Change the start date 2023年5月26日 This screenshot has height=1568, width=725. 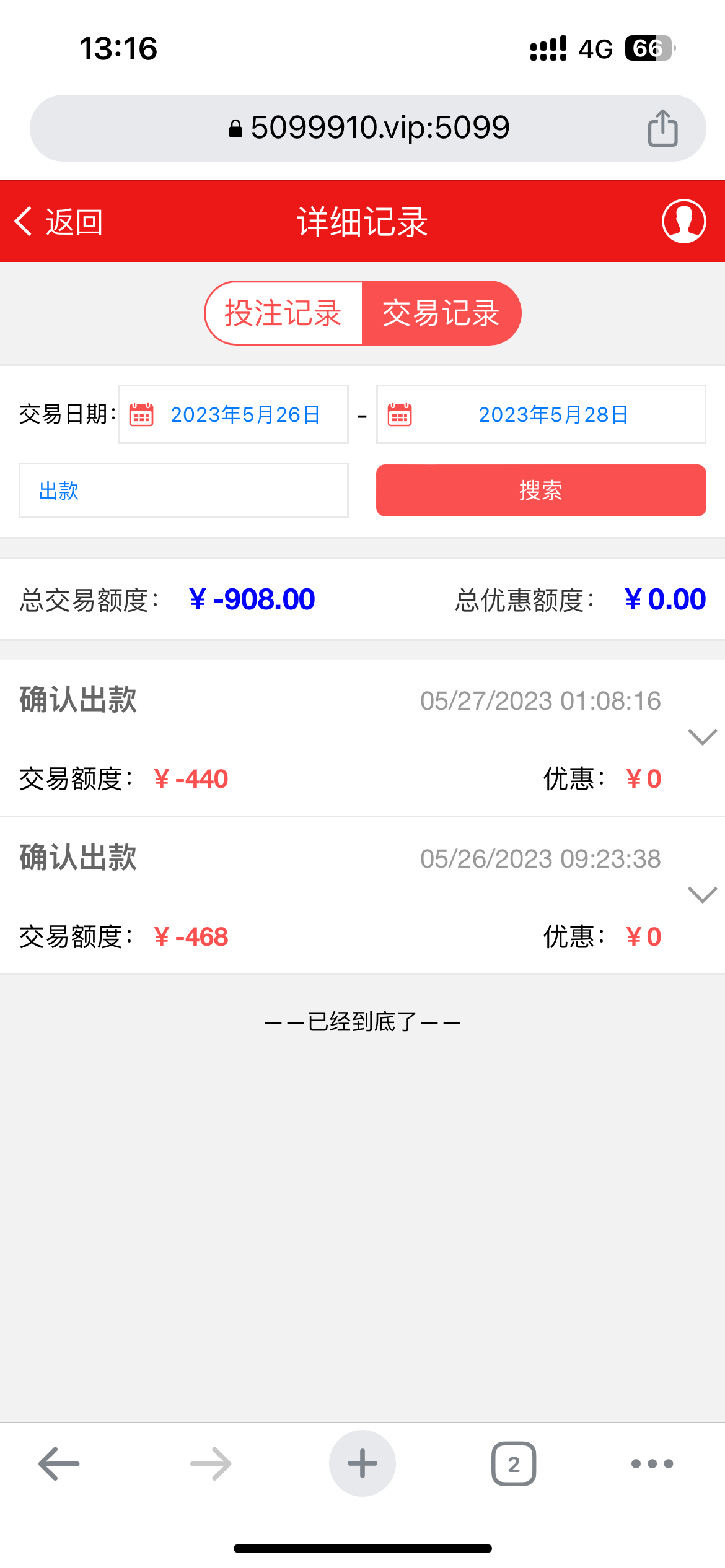234,414
